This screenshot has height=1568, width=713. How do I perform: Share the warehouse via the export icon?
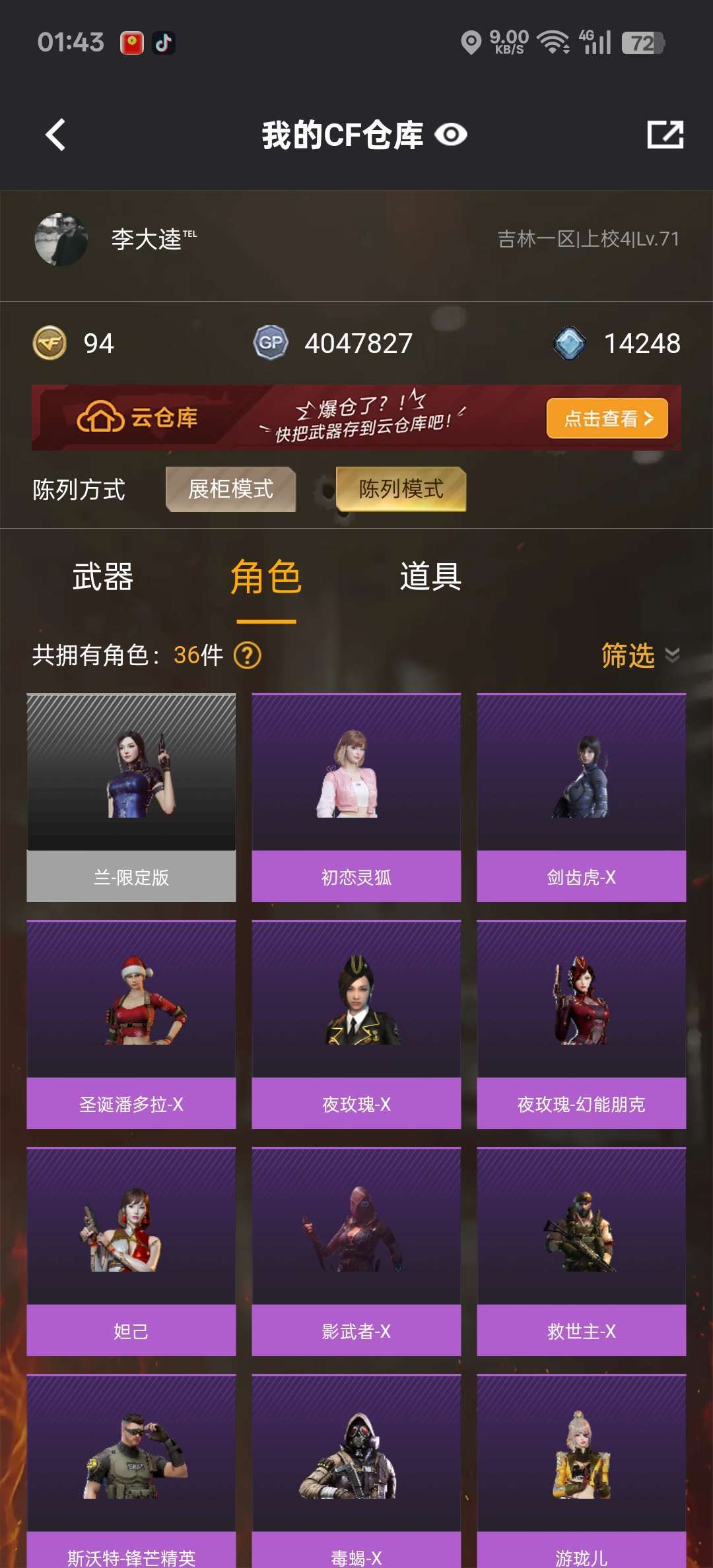[664, 135]
